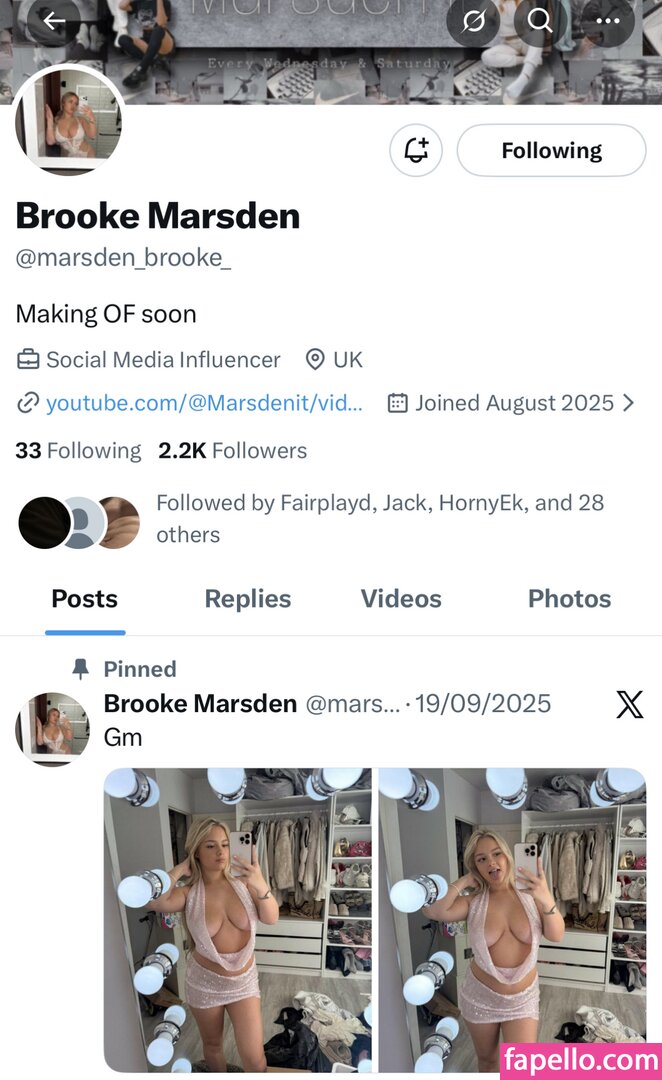Open the search icon in the header

click(x=540, y=21)
